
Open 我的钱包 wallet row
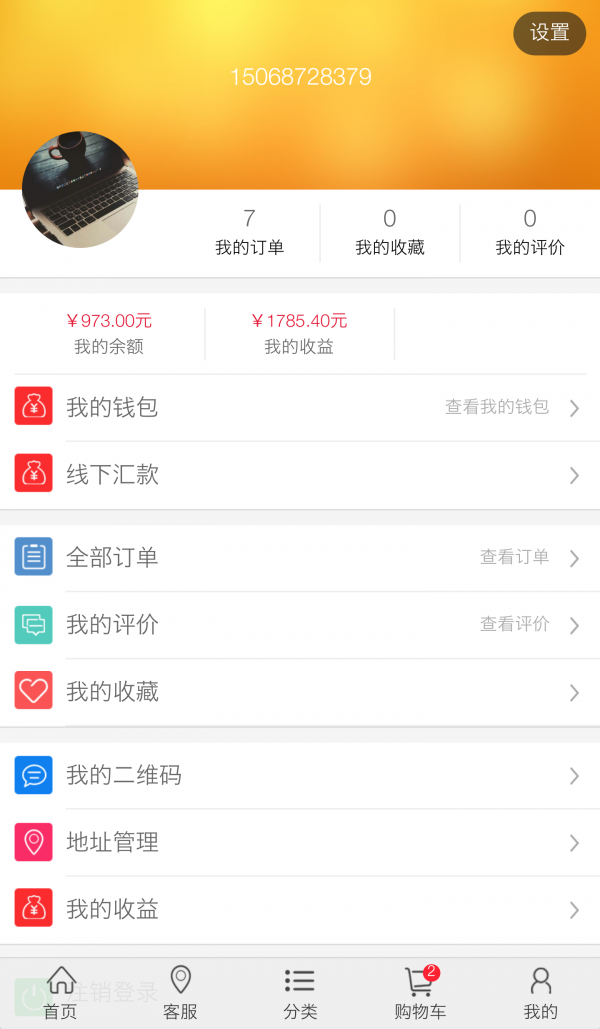point(300,408)
